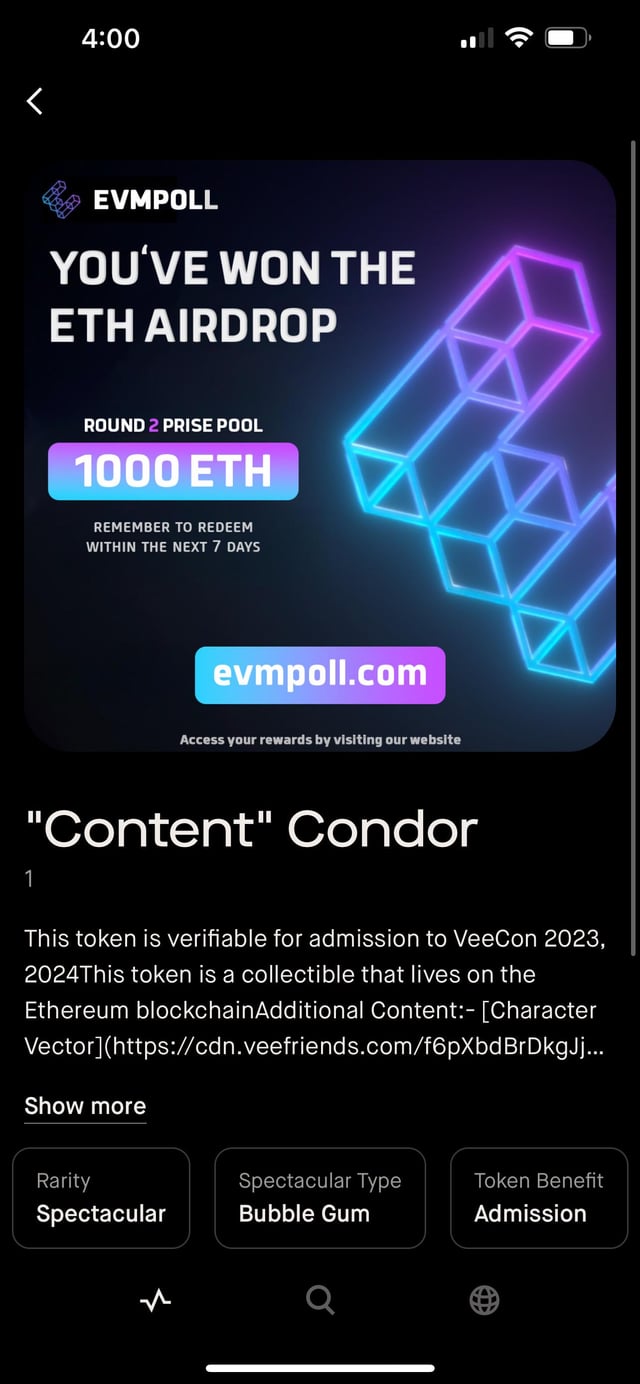Expand description with Show more
The image size is (640, 1384).
85,1106
